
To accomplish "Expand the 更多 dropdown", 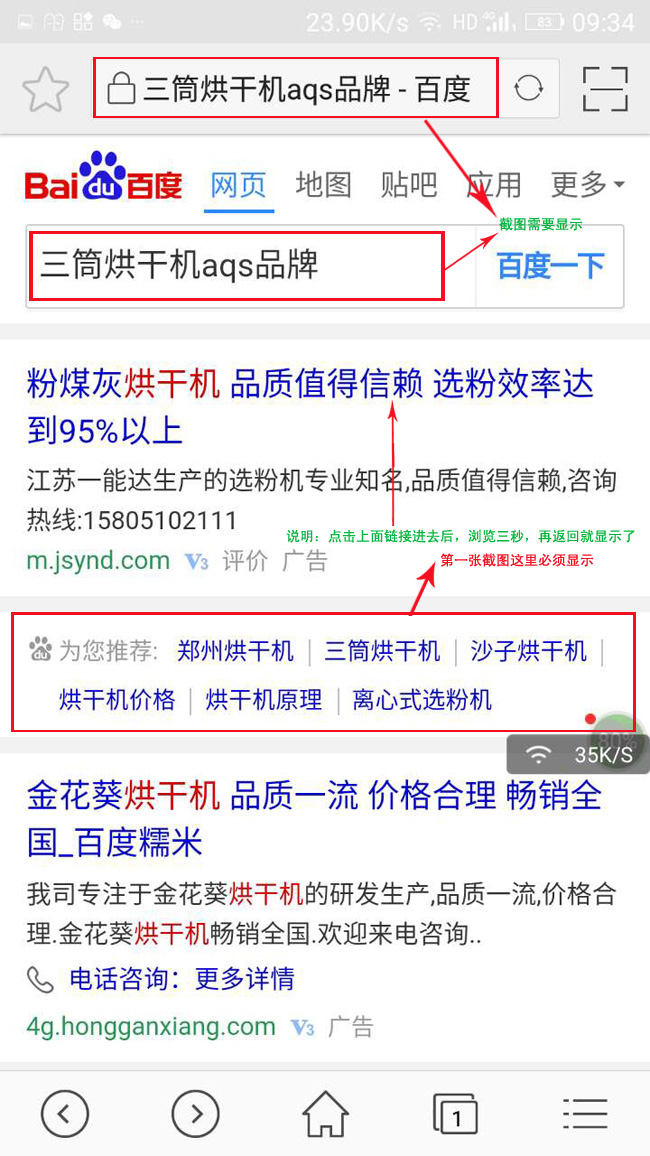I will [x=587, y=184].
